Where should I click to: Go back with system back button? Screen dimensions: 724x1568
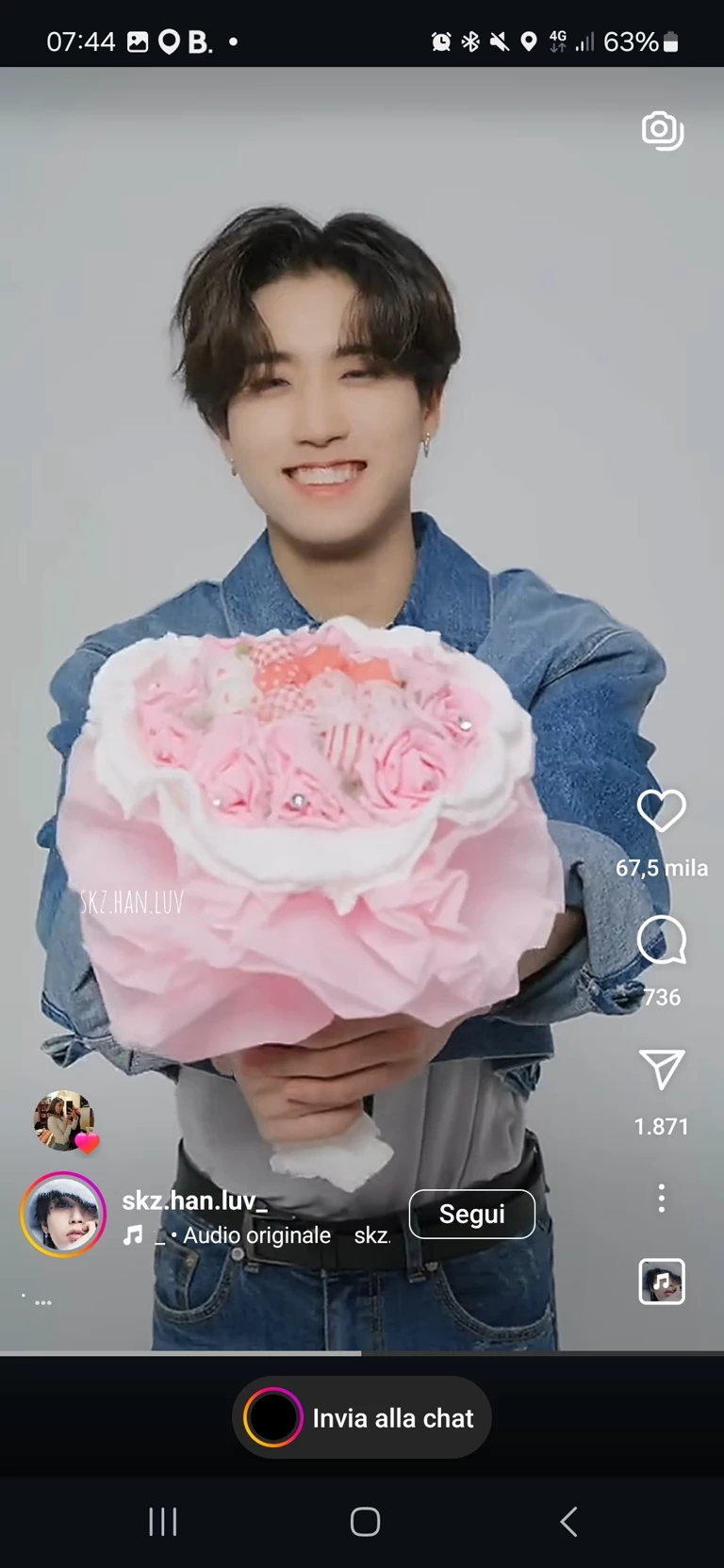[568, 1521]
